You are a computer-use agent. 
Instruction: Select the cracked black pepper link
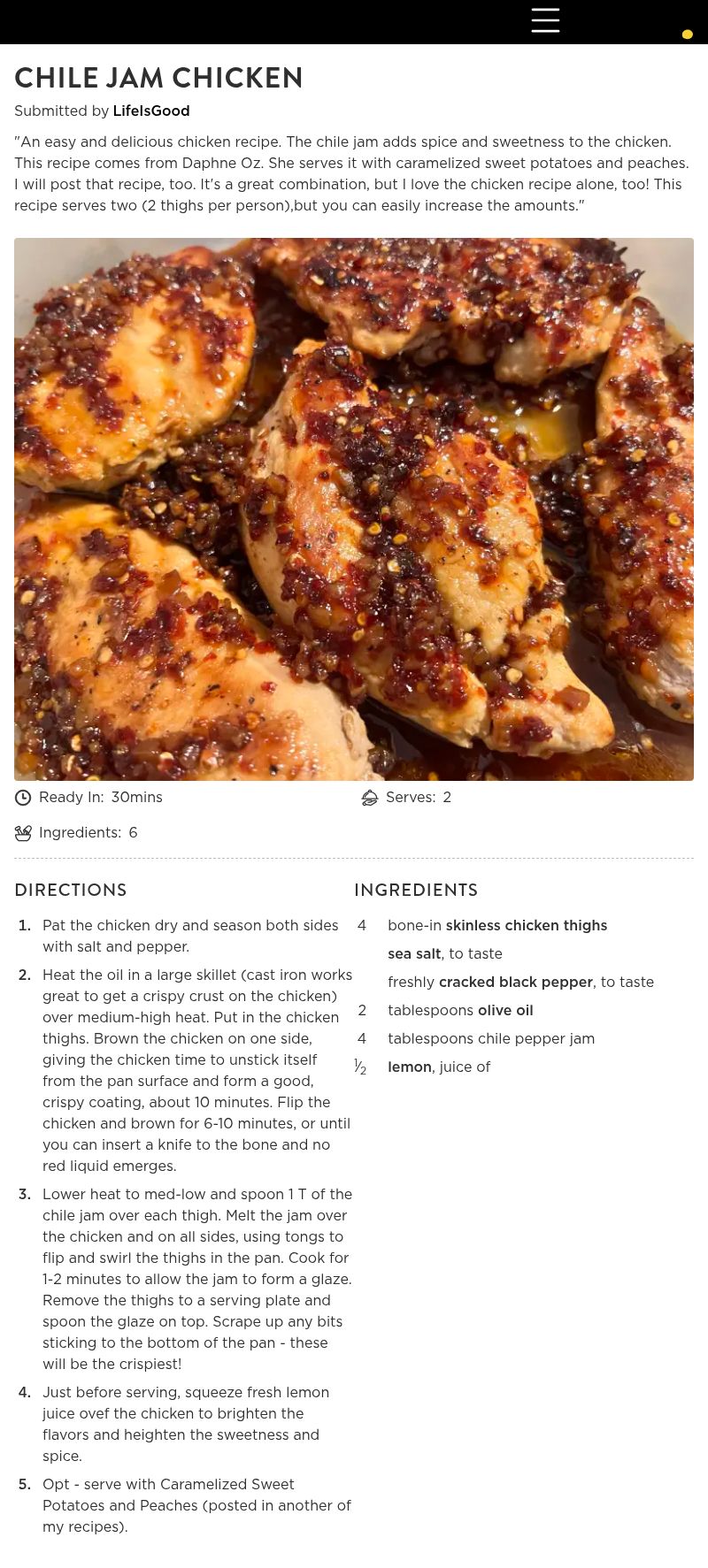pos(515,982)
